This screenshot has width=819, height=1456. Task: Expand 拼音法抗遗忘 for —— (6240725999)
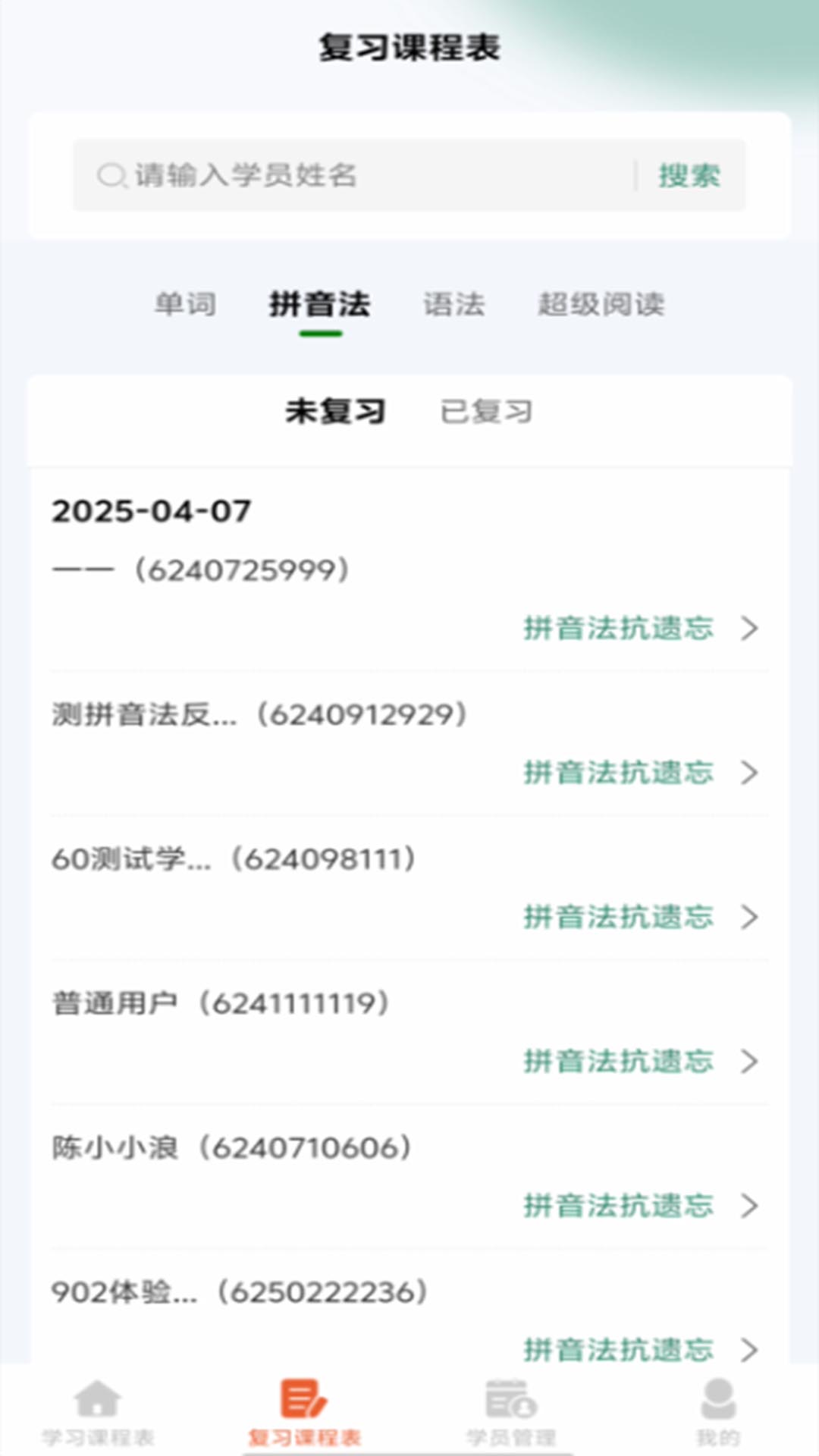(x=618, y=629)
